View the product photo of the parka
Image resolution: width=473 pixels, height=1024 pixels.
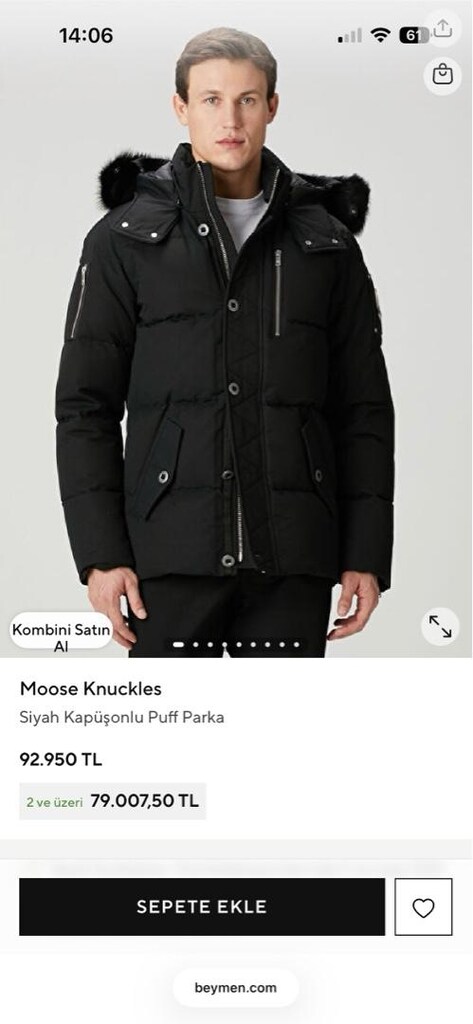pyautogui.click(x=236, y=328)
